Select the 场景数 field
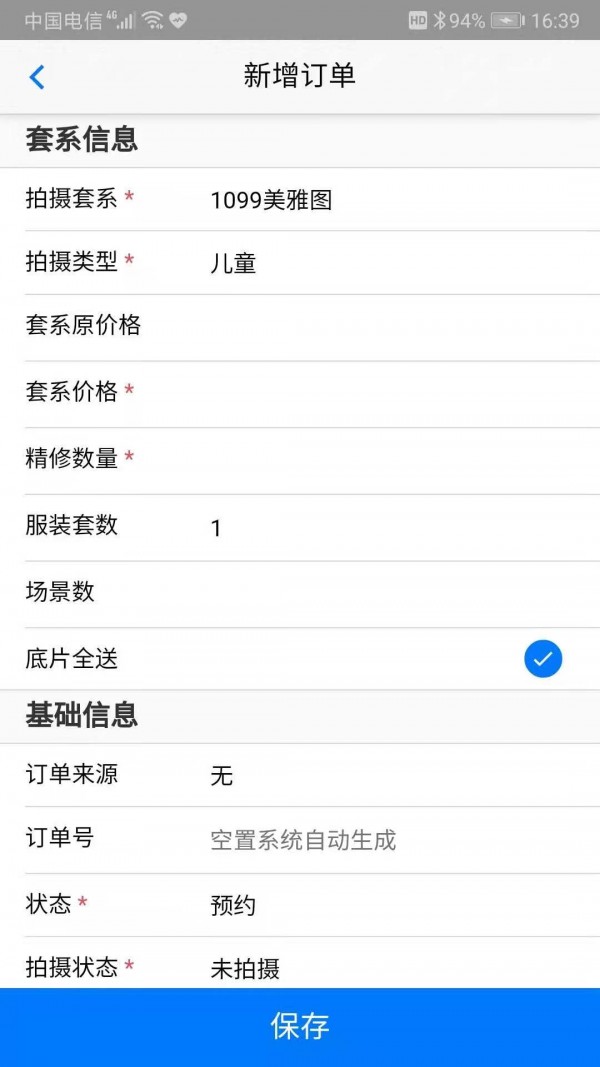Image resolution: width=600 pixels, height=1067 pixels. pyautogui.click(x=300, y=594)
